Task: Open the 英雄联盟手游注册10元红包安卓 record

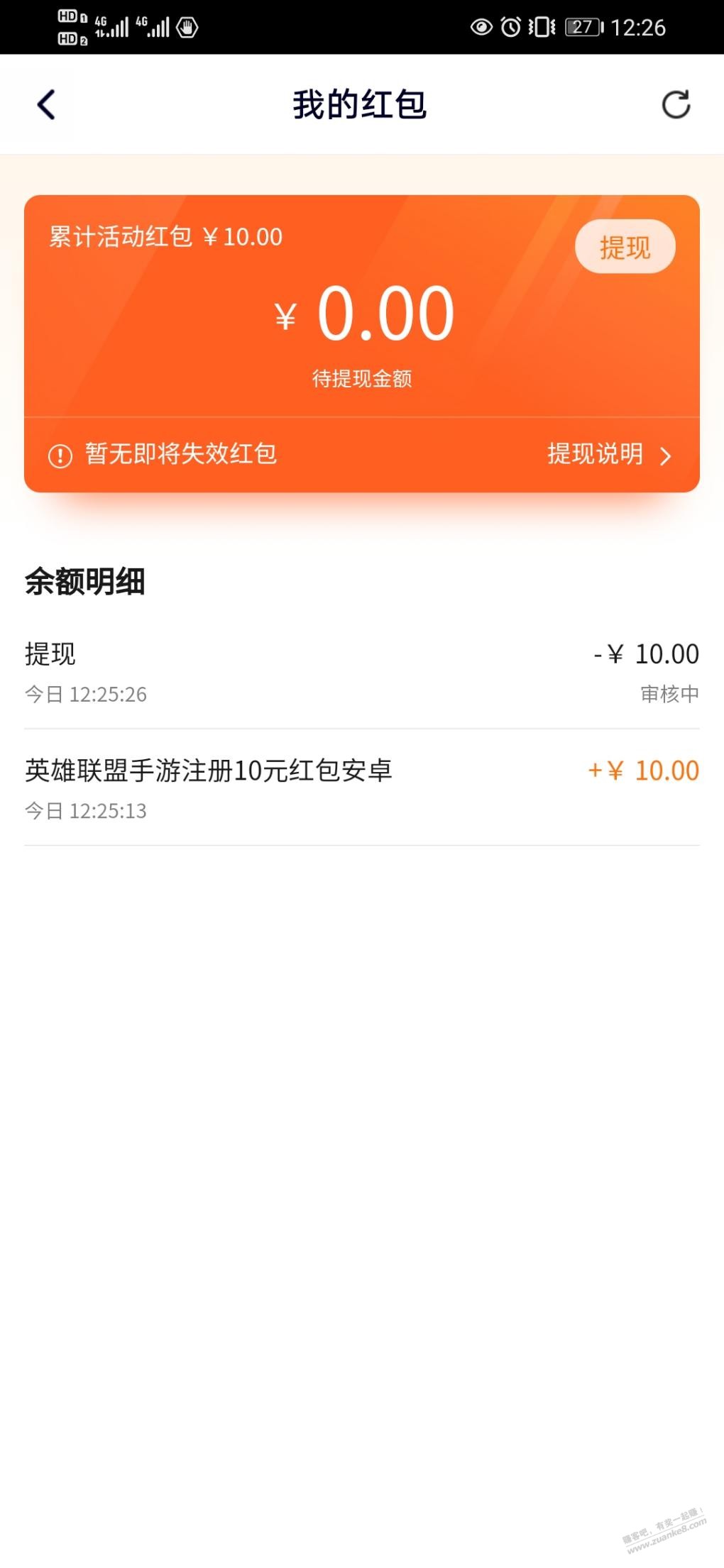Action: coord(361,788)
